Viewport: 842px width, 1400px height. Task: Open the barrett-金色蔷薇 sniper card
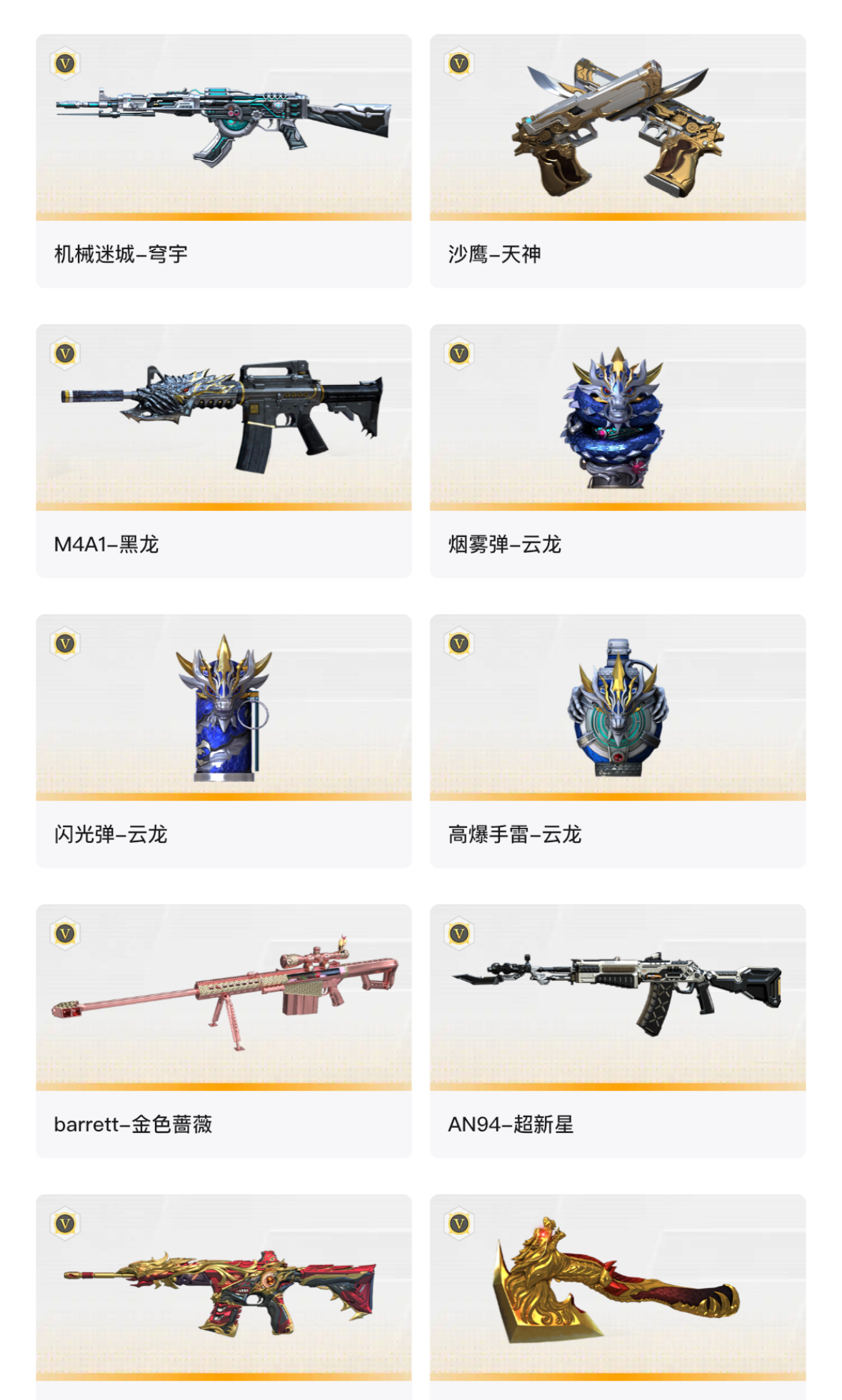point(224,1031)
